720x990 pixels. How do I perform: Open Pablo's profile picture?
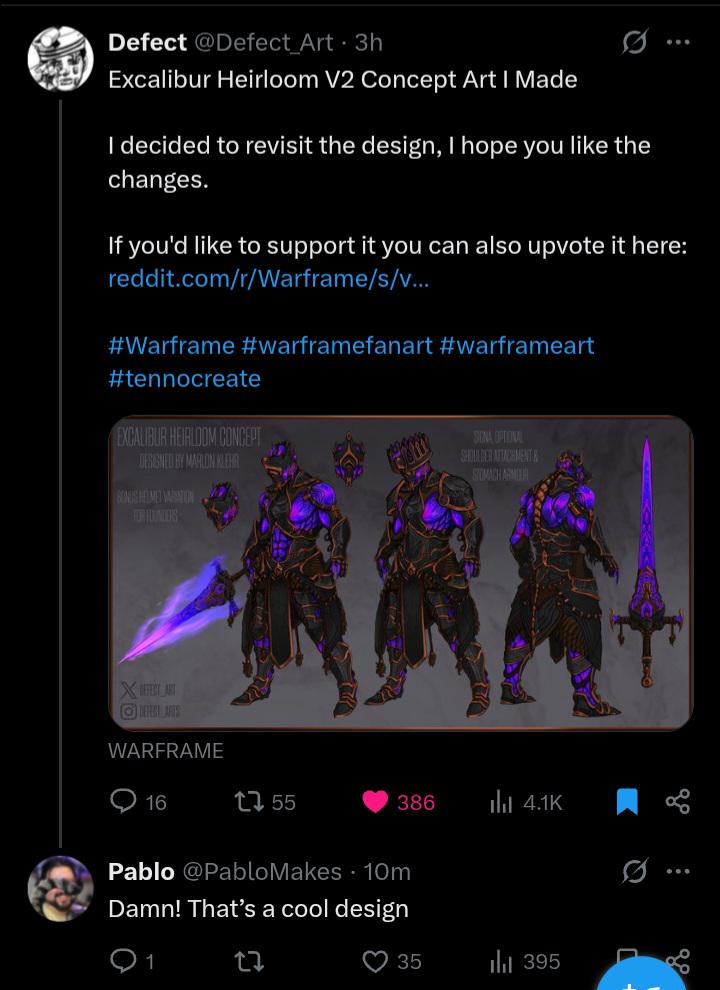point(59,886)
